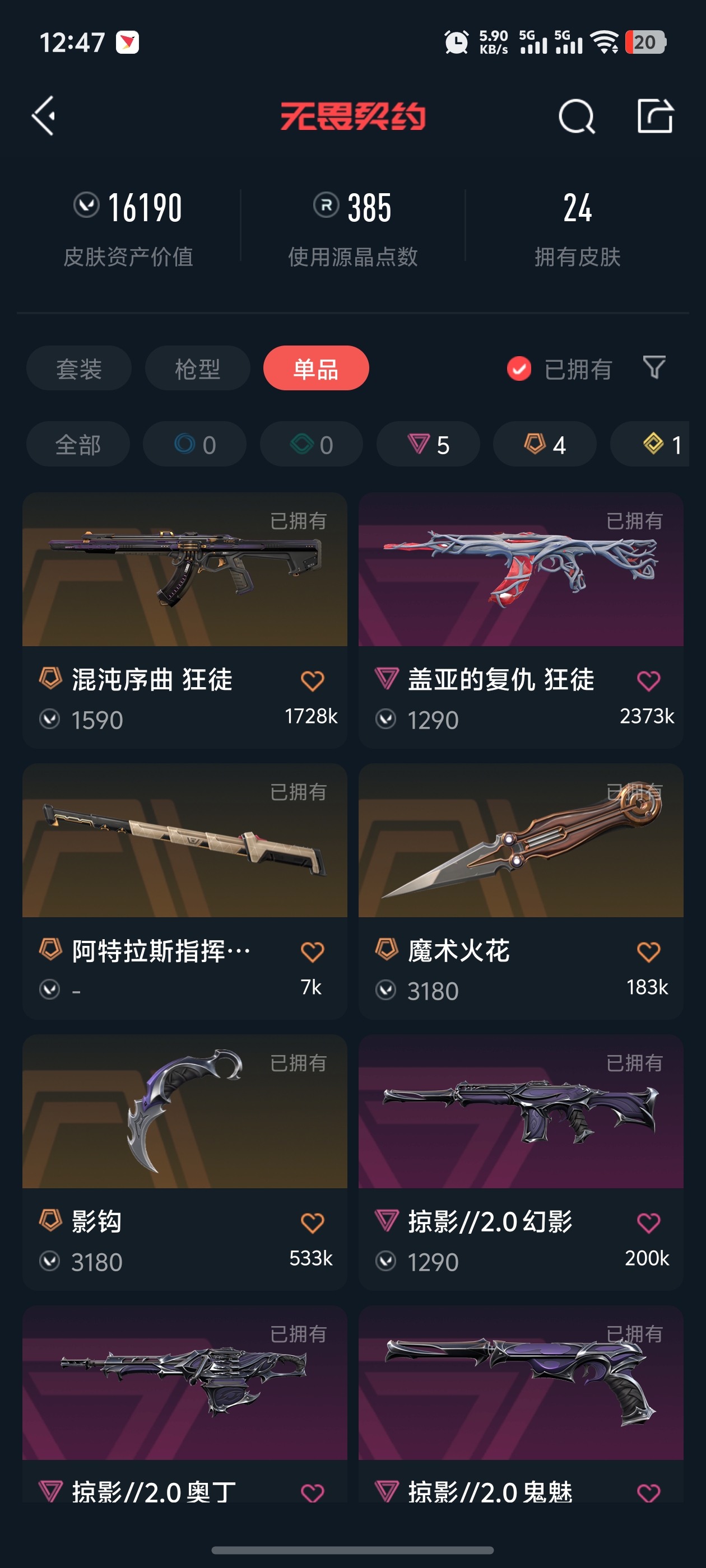The height and width of the screenshot is (1568, 706).
Task: Filter by the purple triangle tier showing 5
Action: point(428,444)
